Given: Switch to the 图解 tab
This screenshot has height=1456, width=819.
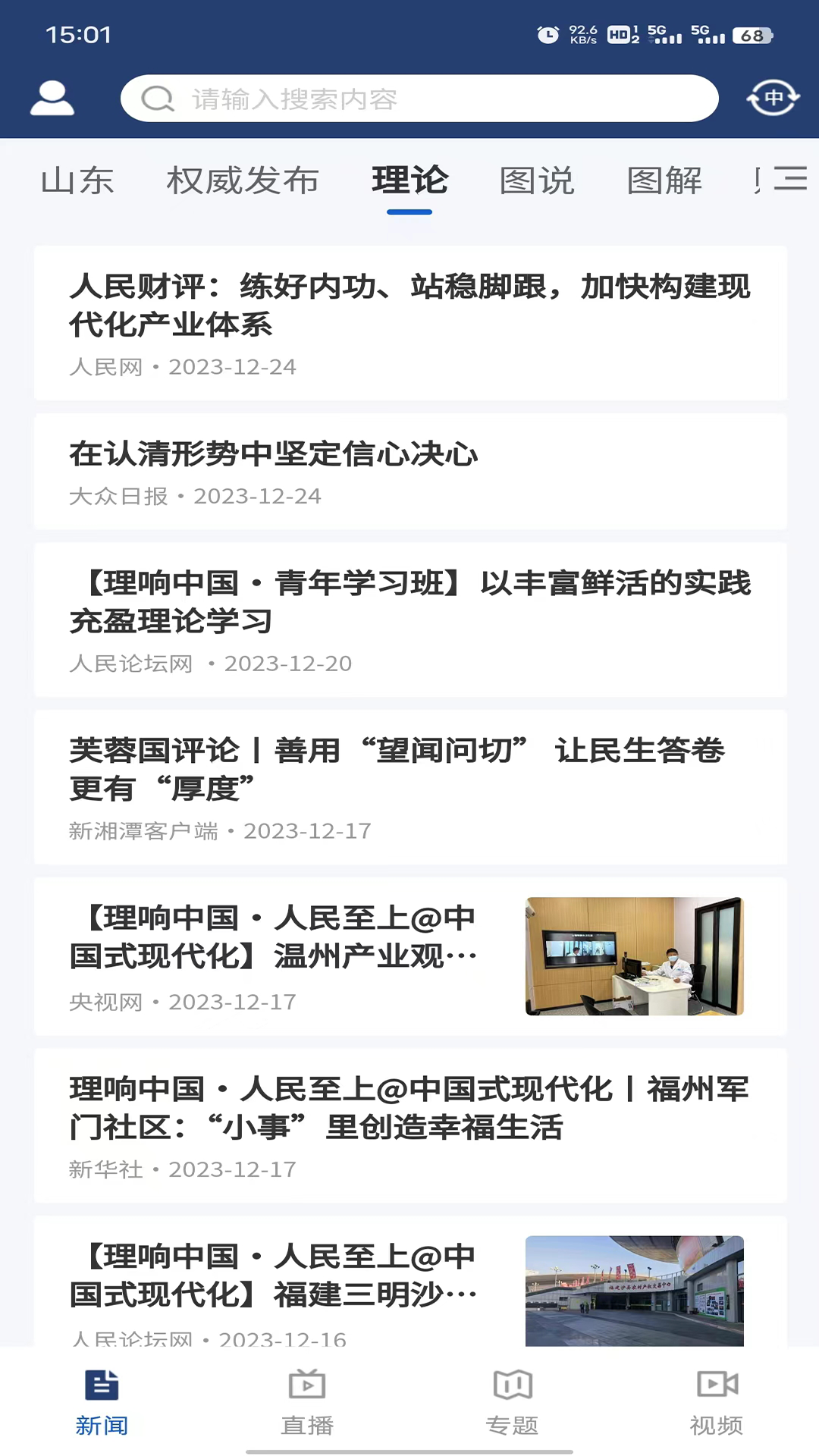Looking at the screenshot, I should click(x=664, y=182).
